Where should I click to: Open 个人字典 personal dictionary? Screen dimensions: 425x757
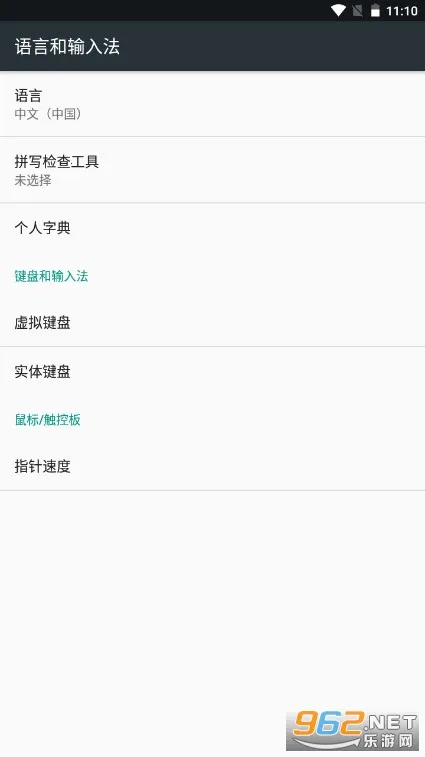tap(212, 227)
